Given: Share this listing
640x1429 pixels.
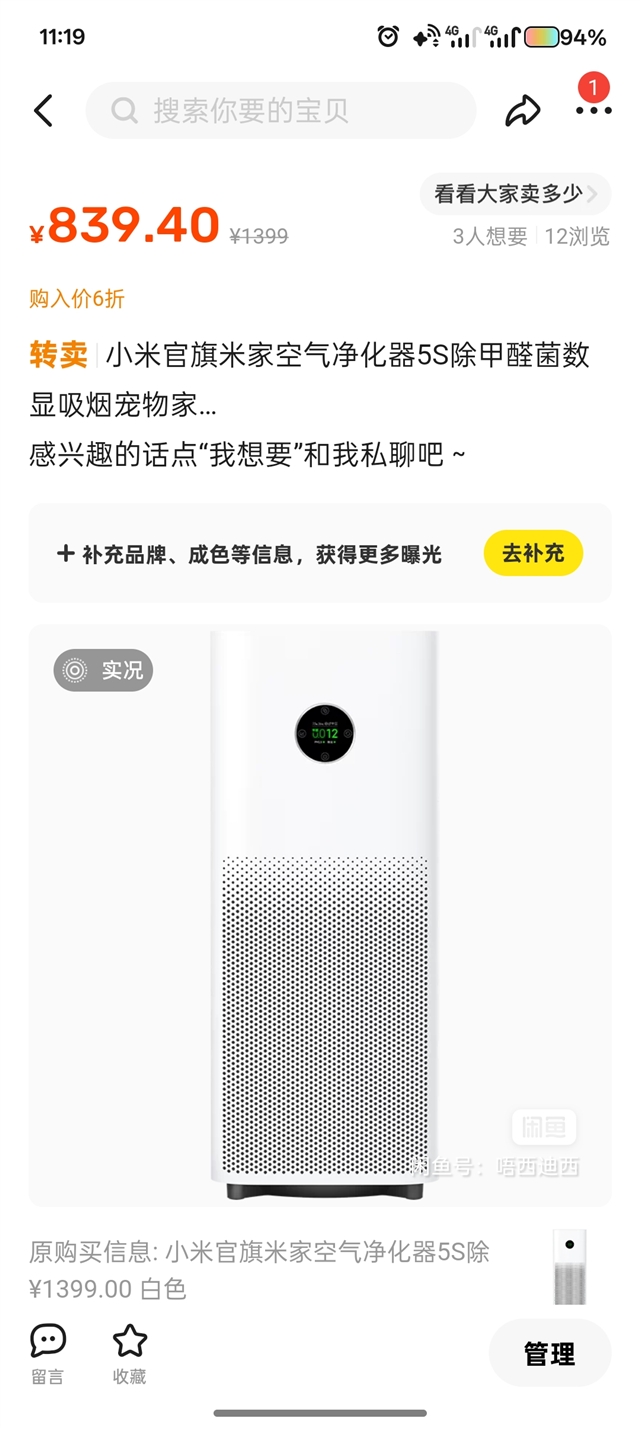Looking at the screenshot, I should pos(522,110).
